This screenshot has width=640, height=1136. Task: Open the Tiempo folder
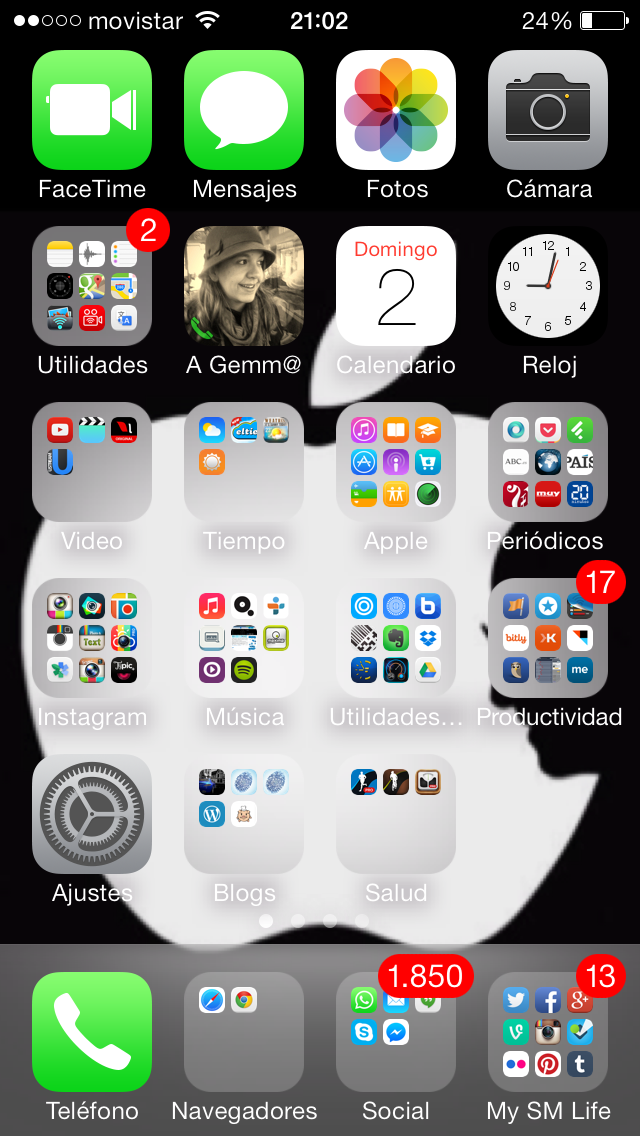tap(244, 462)
